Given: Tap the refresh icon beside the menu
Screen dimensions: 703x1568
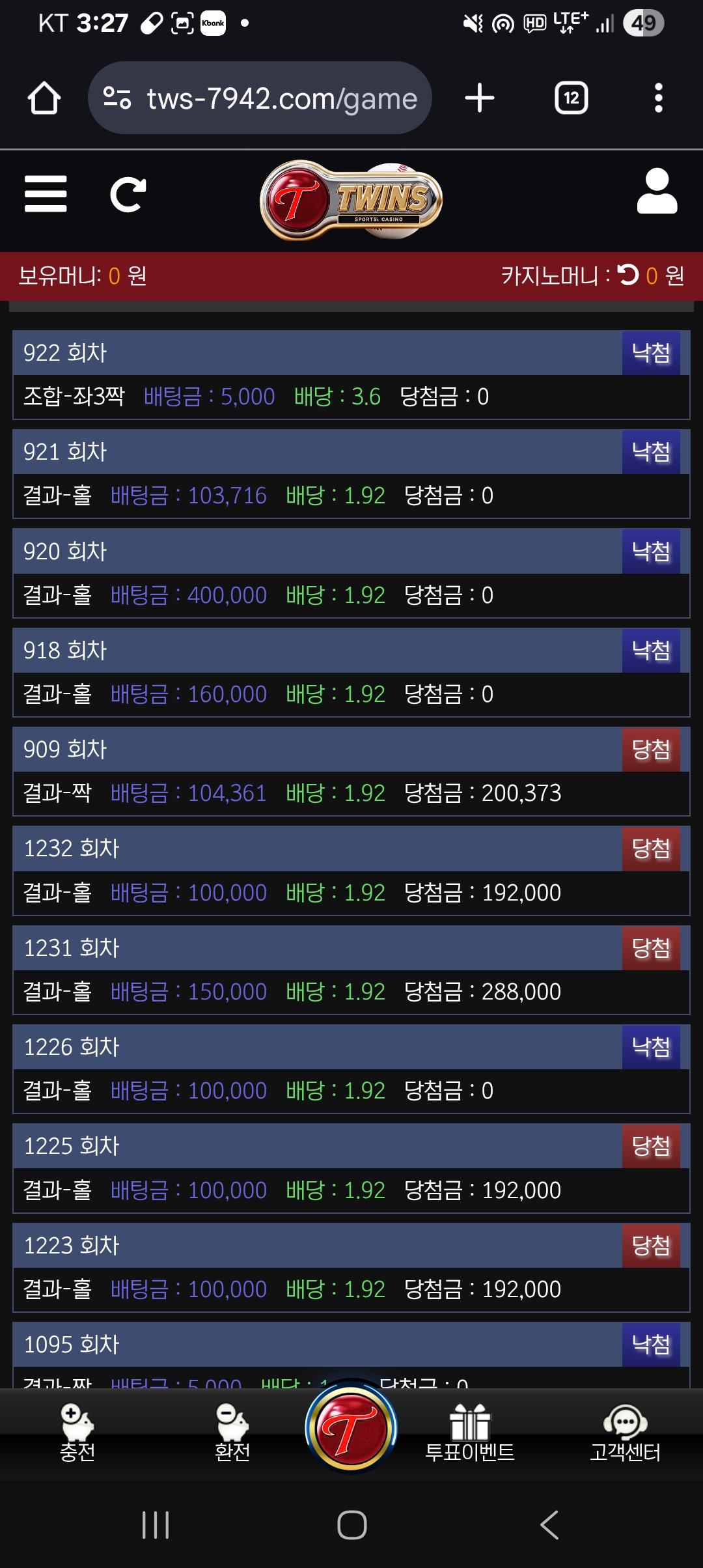Looking at the screenshot, I should pyautogui.click(x=128, y=194).
